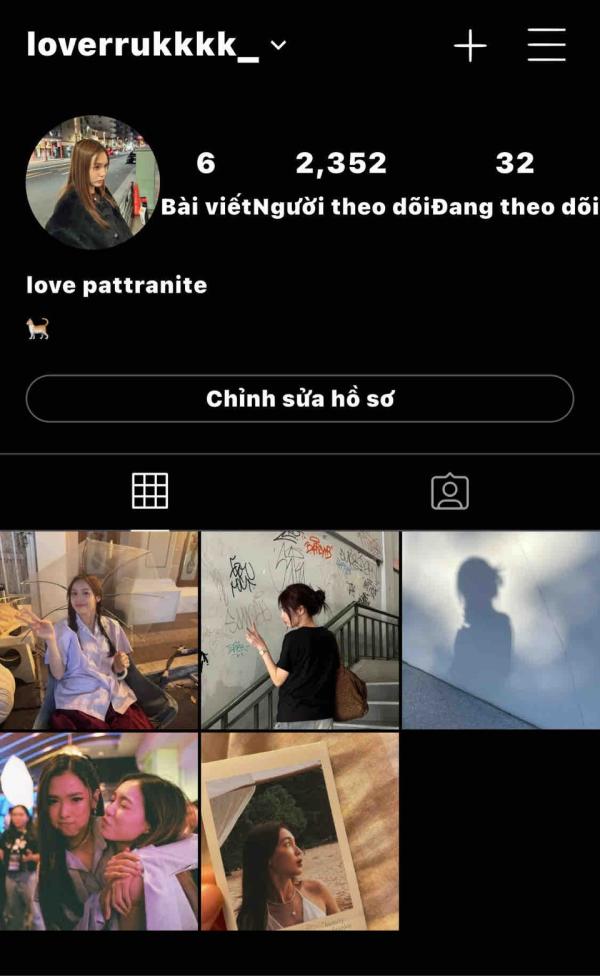
Task: Open the profile picture
Action: pos(93,182)
